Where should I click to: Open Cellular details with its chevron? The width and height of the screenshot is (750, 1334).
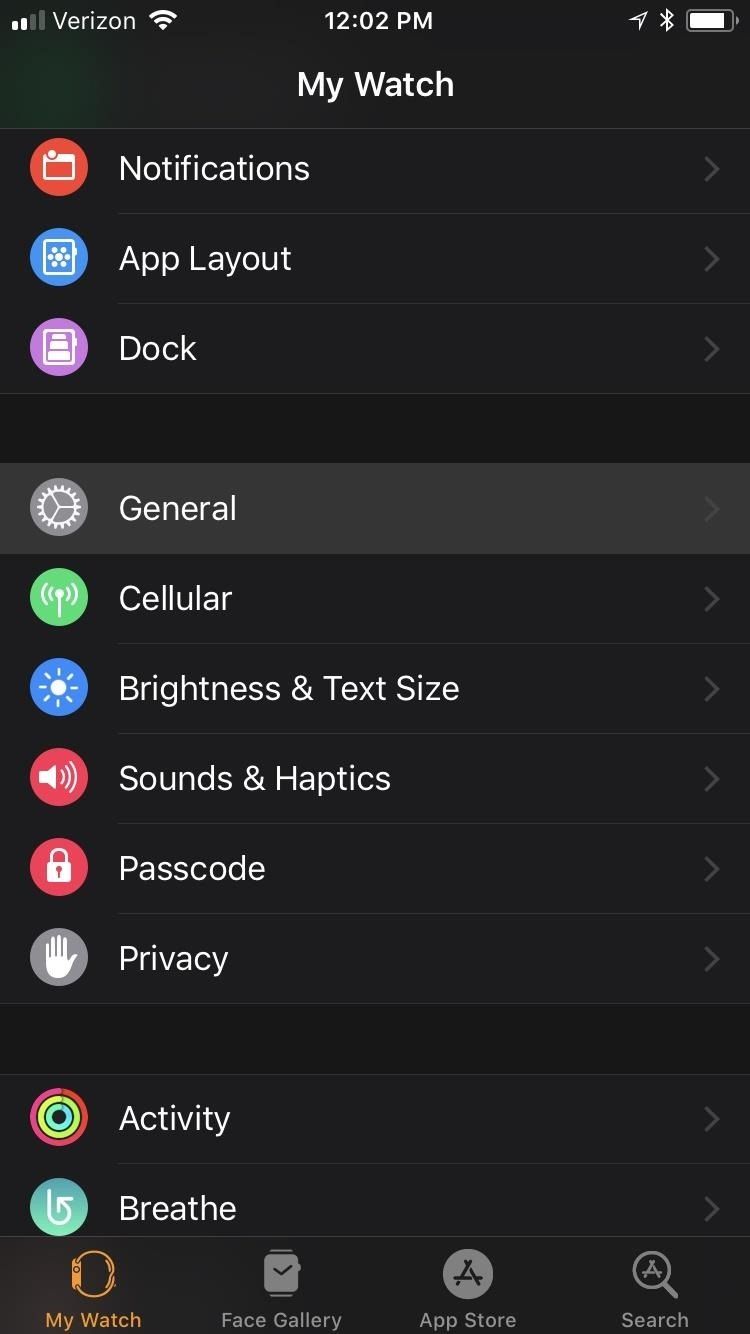[711, 598]
